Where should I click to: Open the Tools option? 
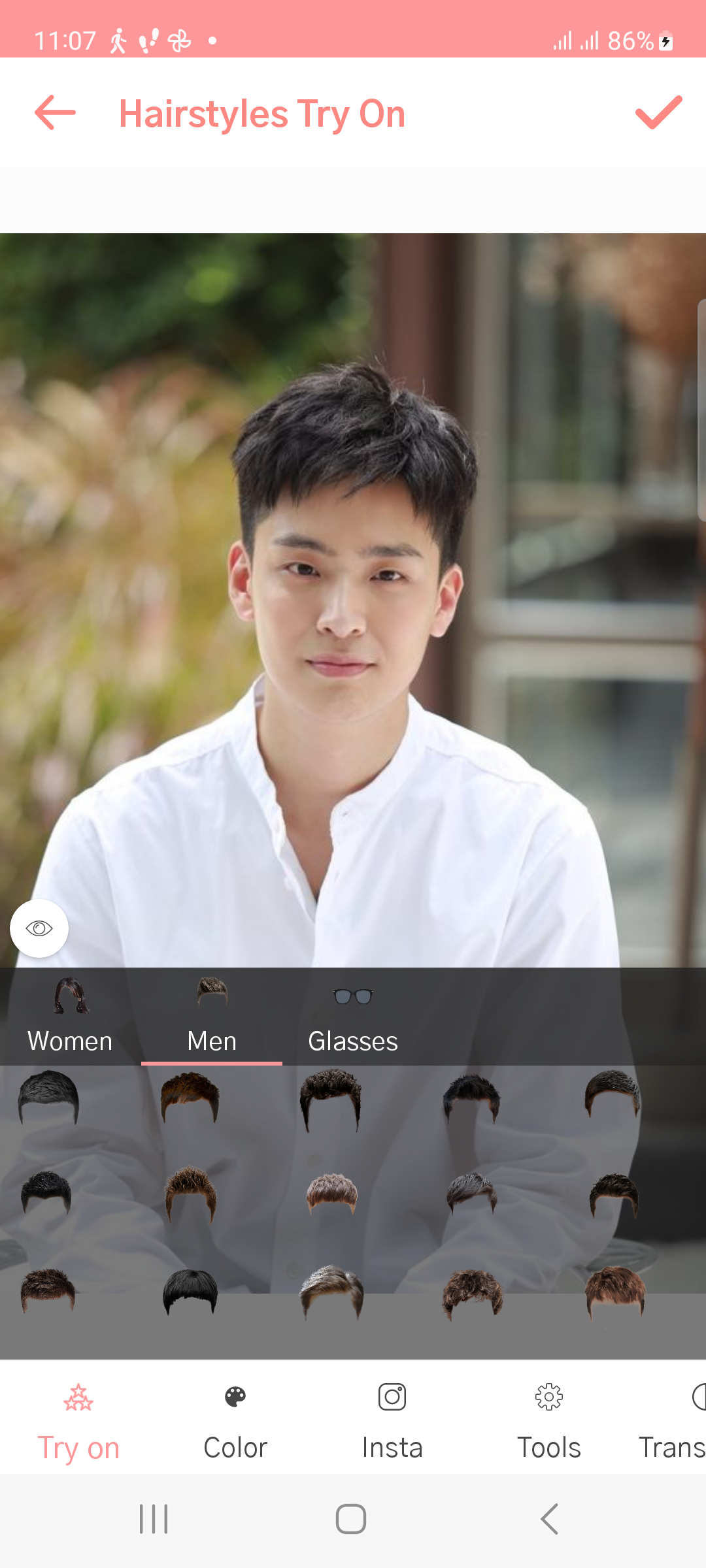coord(549,1422)
